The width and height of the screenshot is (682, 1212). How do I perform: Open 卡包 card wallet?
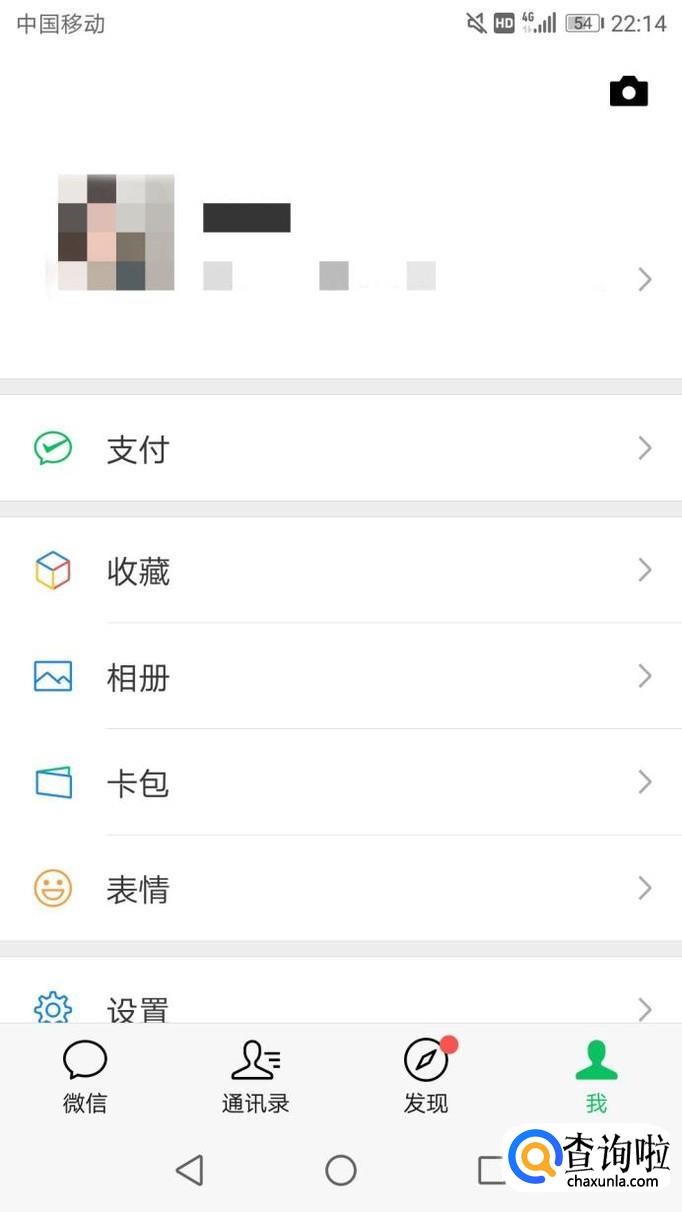340,783
